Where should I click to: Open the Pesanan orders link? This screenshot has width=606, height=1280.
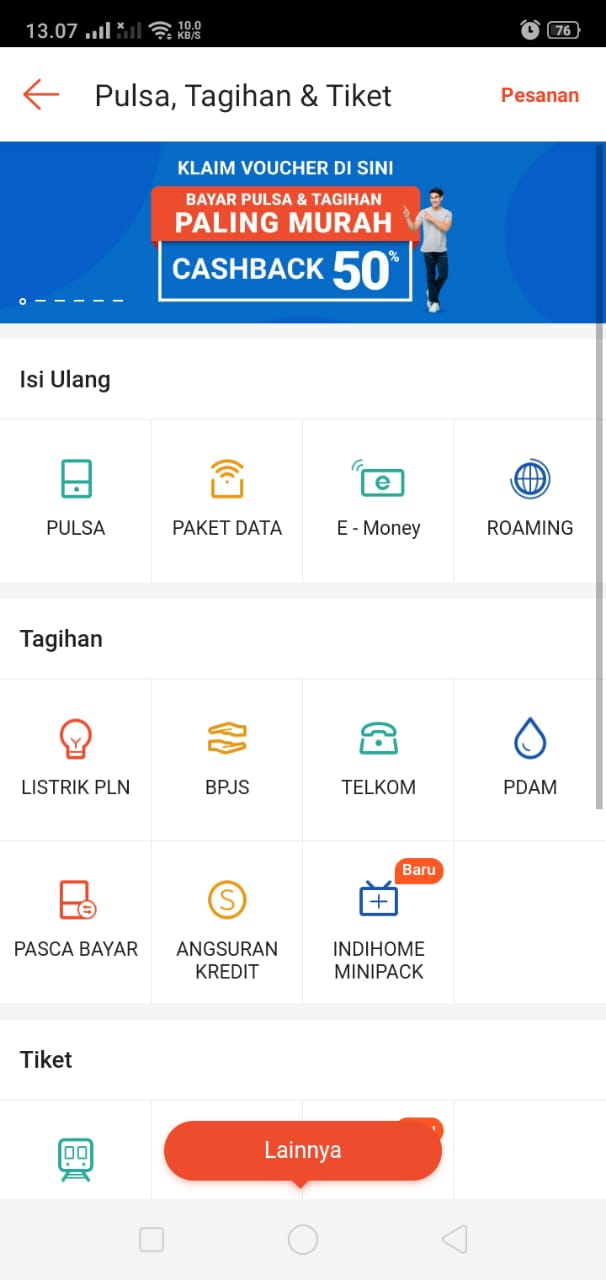(x=540, y=96)
